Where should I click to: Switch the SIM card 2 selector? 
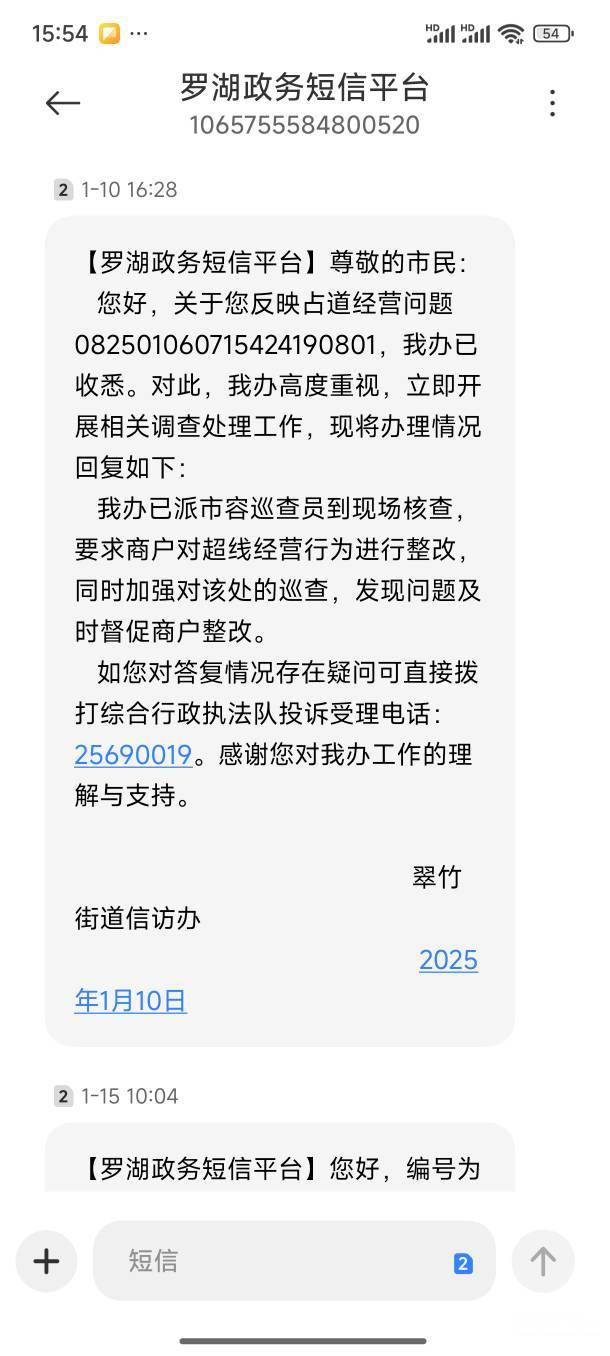(463, 1264)
